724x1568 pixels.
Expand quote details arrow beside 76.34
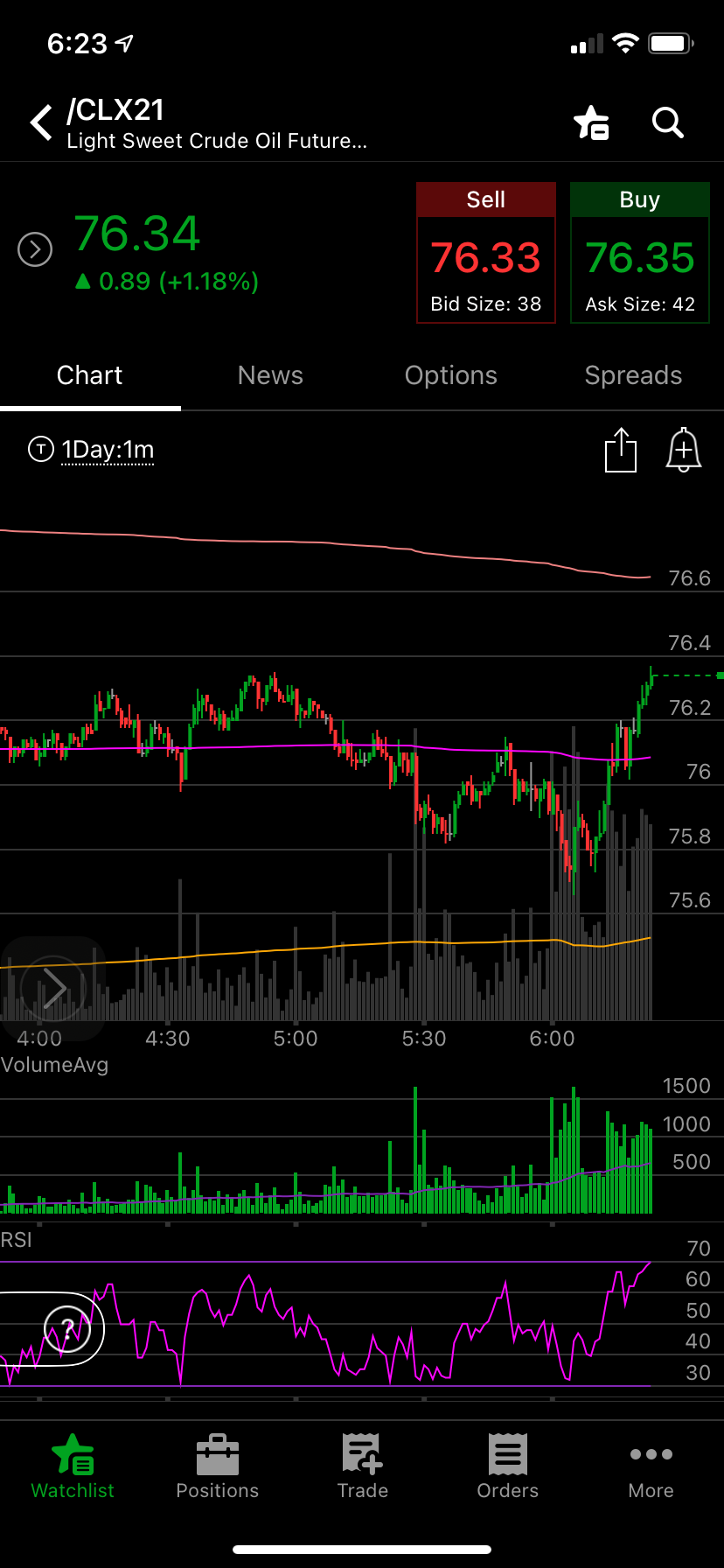click(x=35, y=250)
